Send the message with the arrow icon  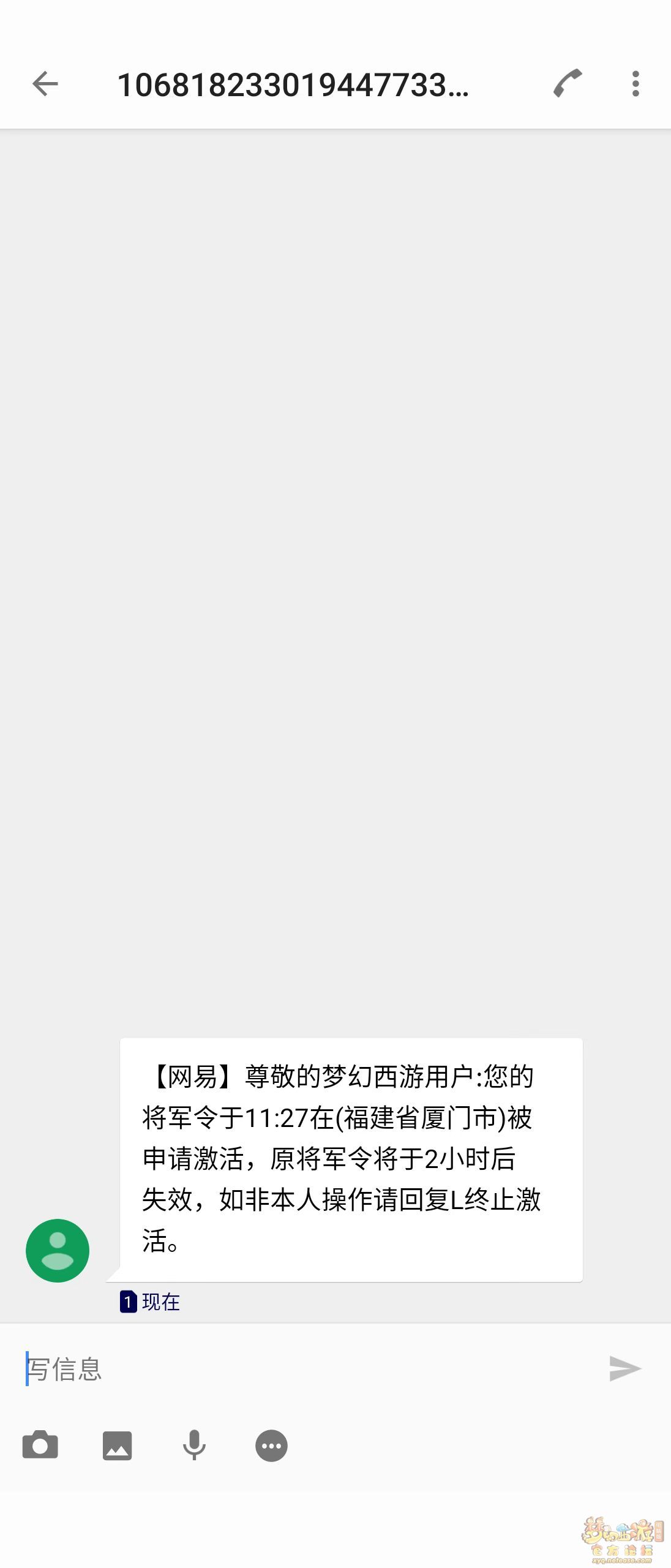click(x=625, y=1369)
